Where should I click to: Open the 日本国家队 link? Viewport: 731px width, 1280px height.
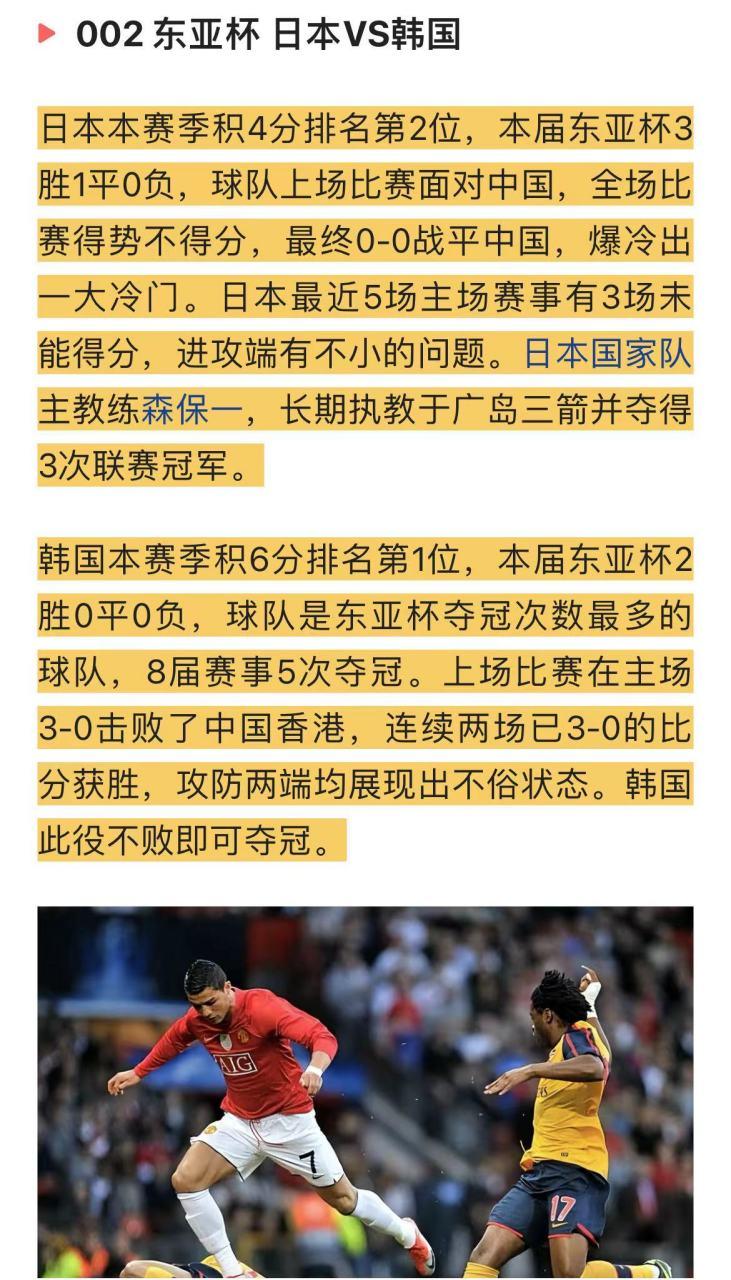[608, 354]
